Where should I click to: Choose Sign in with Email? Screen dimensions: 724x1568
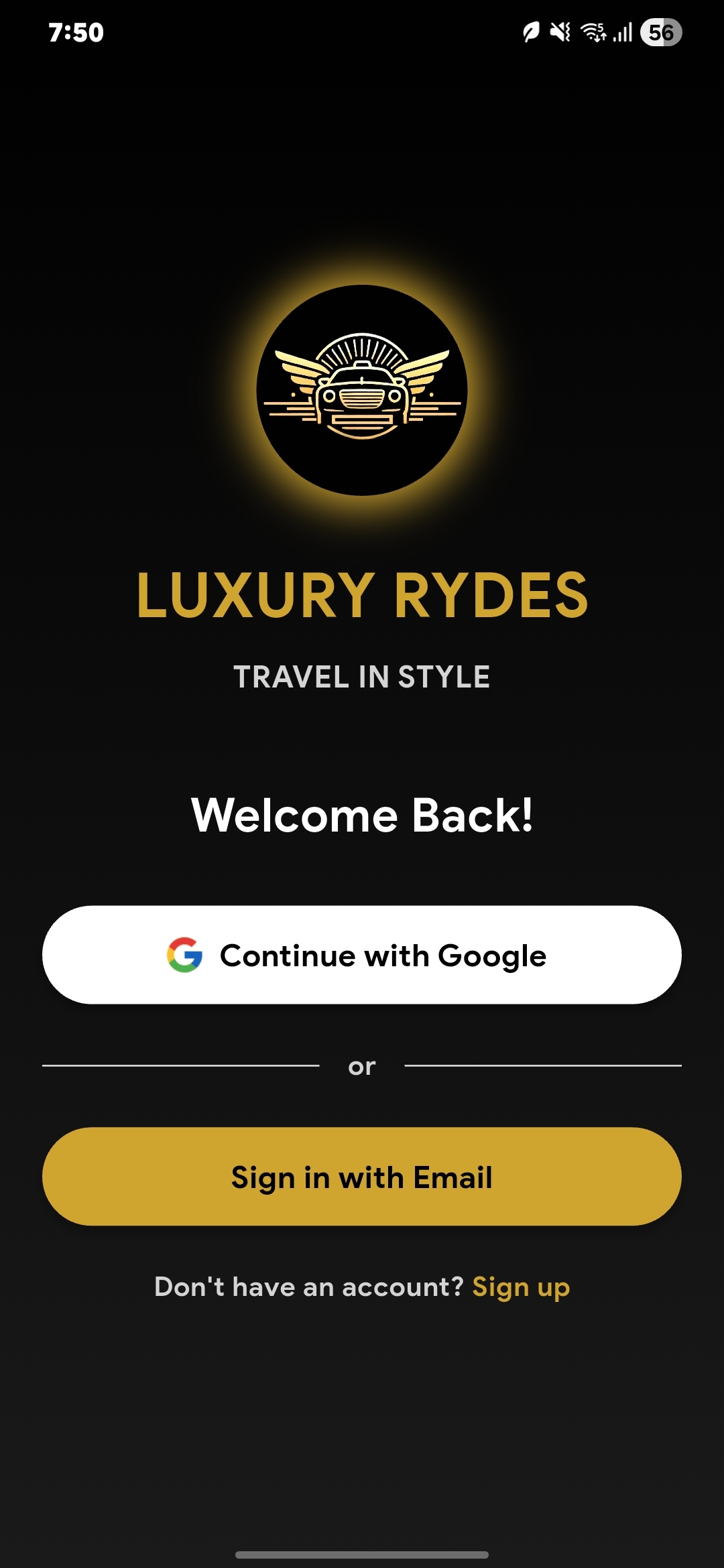(x=362, y=1177)
